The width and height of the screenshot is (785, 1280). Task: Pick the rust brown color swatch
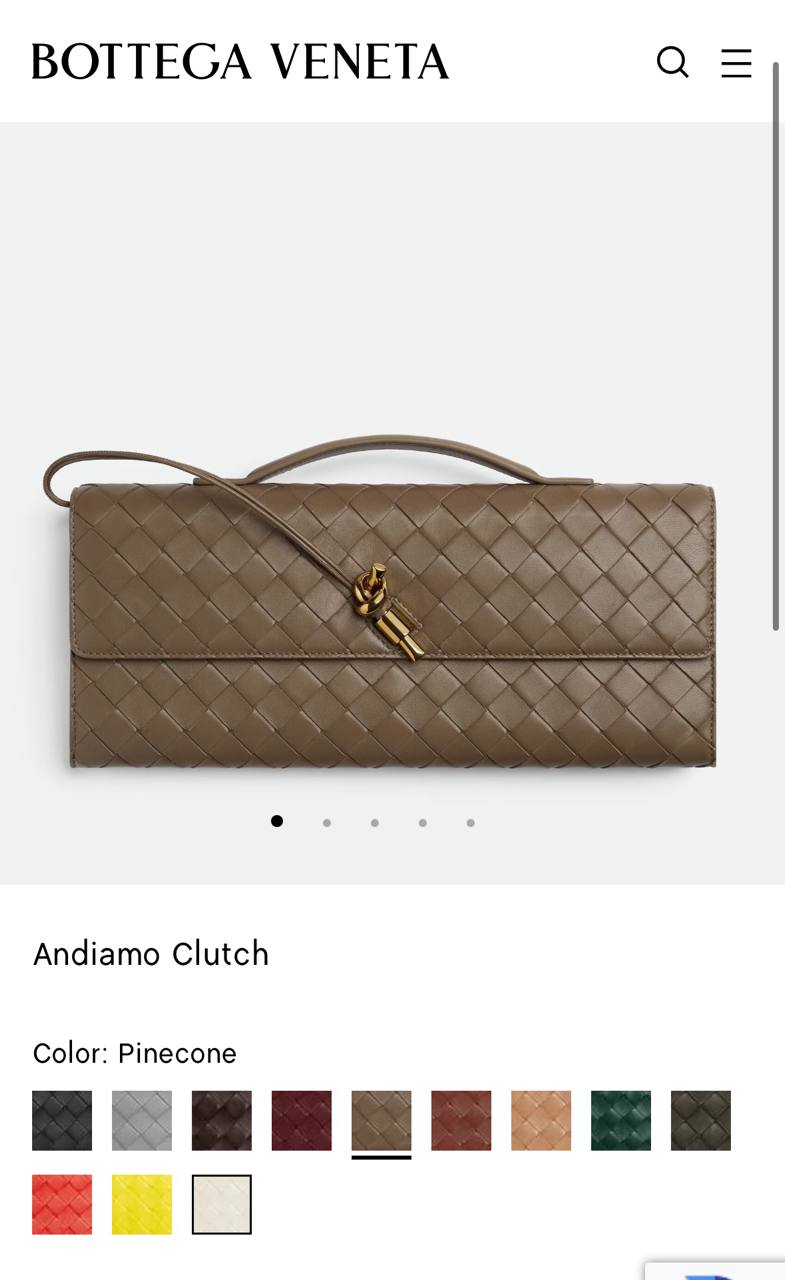pos(461,1120)
